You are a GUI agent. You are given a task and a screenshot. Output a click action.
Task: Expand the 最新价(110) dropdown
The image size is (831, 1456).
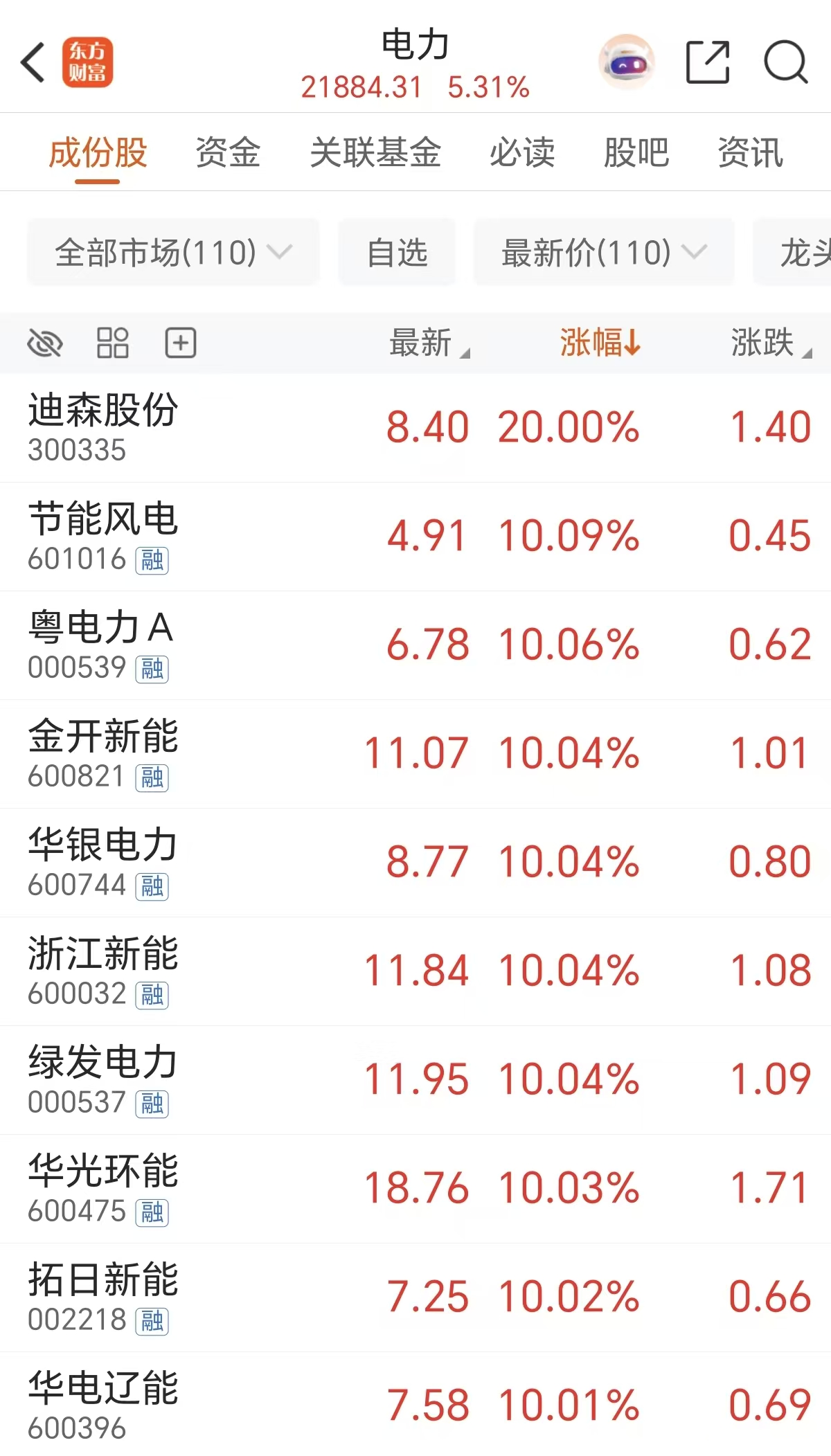(x=603, y=252)
